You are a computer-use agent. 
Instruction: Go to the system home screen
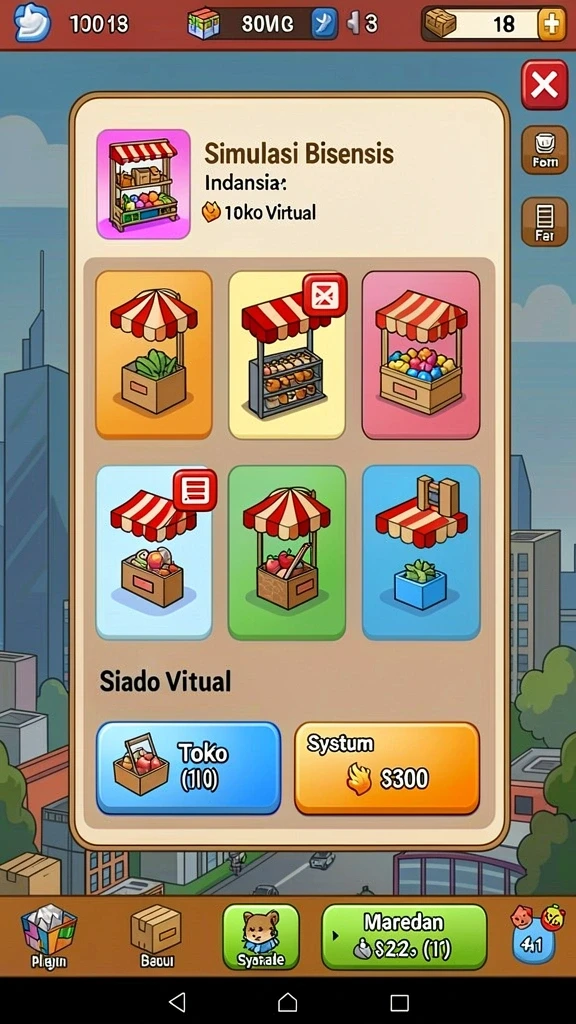coord(288,1002)
